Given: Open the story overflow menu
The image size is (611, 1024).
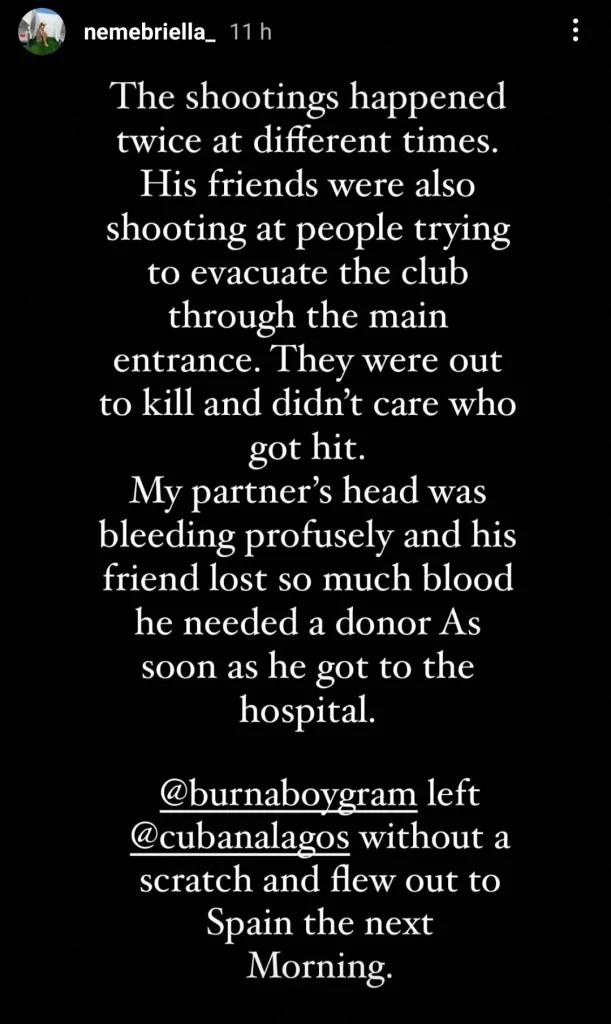Looking at the screenshot, I should [x=575, y=32].
